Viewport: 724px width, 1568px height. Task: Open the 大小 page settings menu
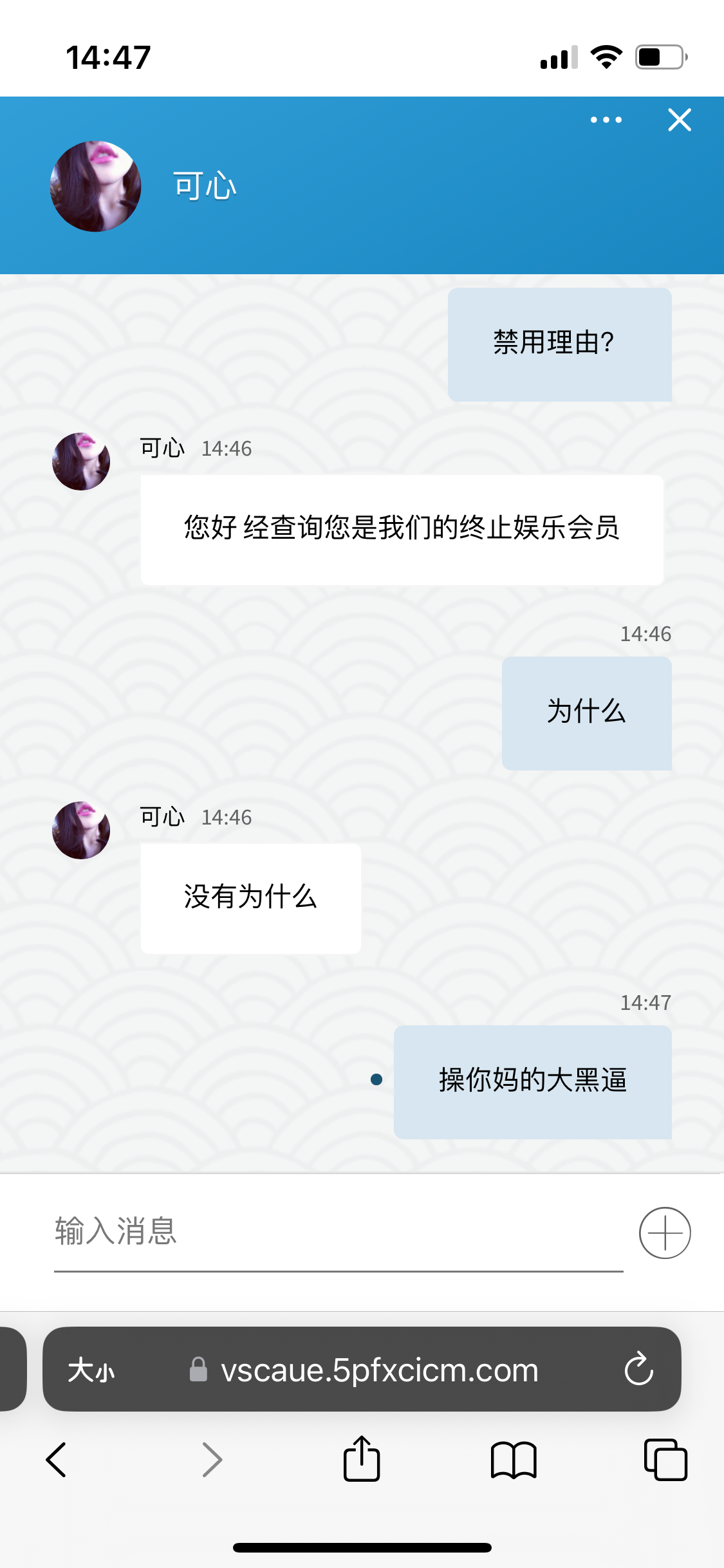91,1370
